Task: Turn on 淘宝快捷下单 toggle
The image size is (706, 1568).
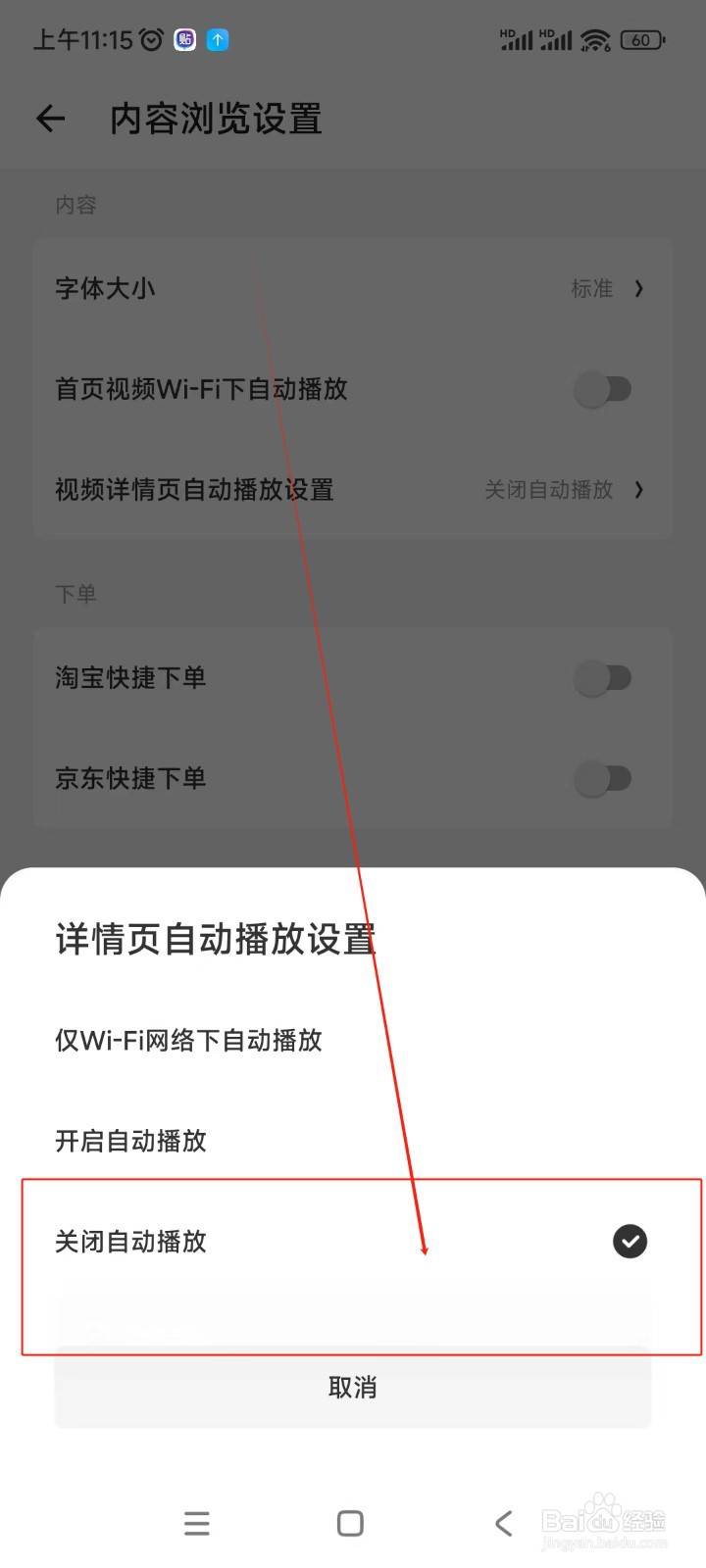Action: click(x=603, y=677)
